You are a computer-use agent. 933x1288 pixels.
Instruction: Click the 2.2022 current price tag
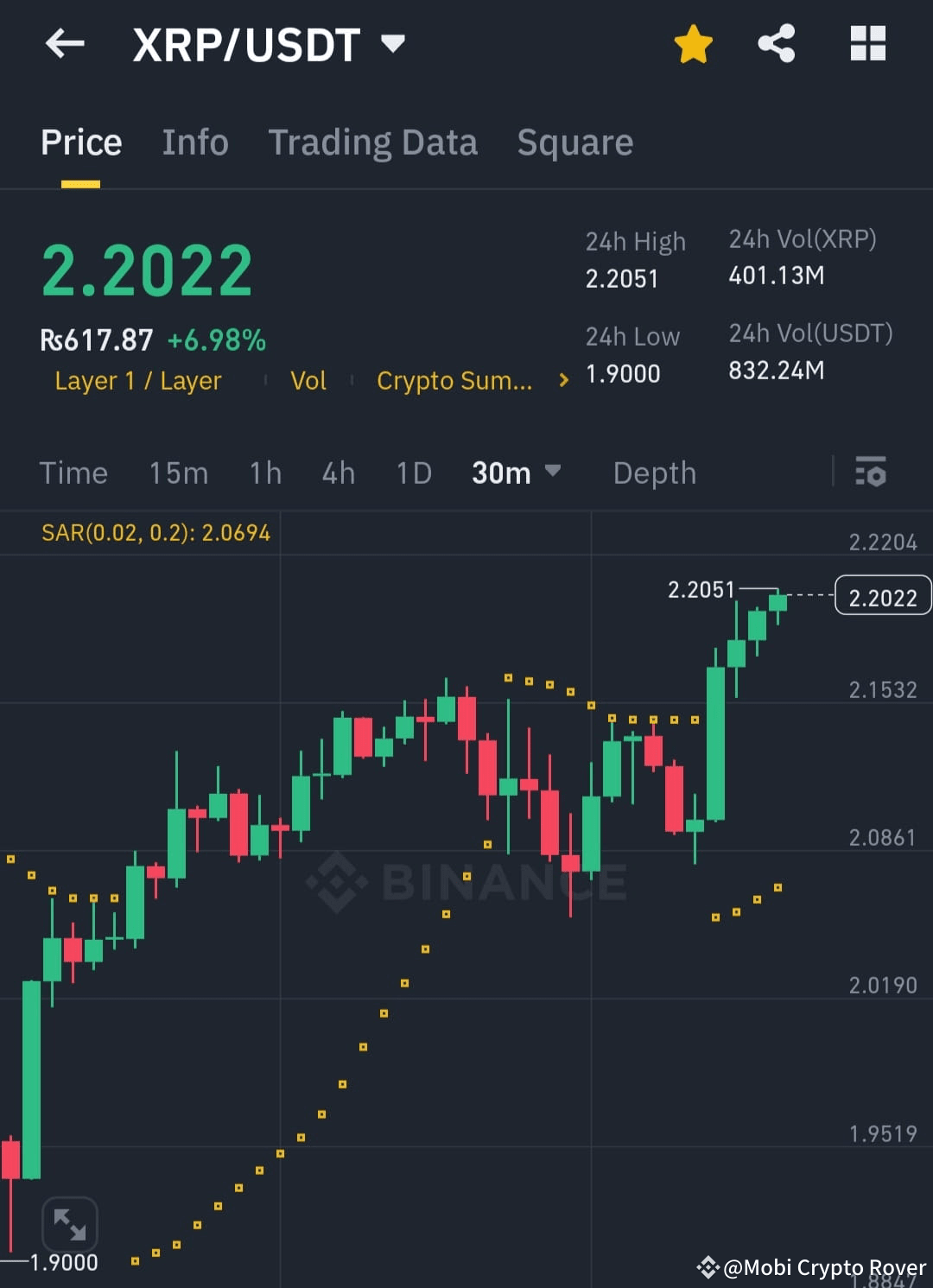[882, 596]
